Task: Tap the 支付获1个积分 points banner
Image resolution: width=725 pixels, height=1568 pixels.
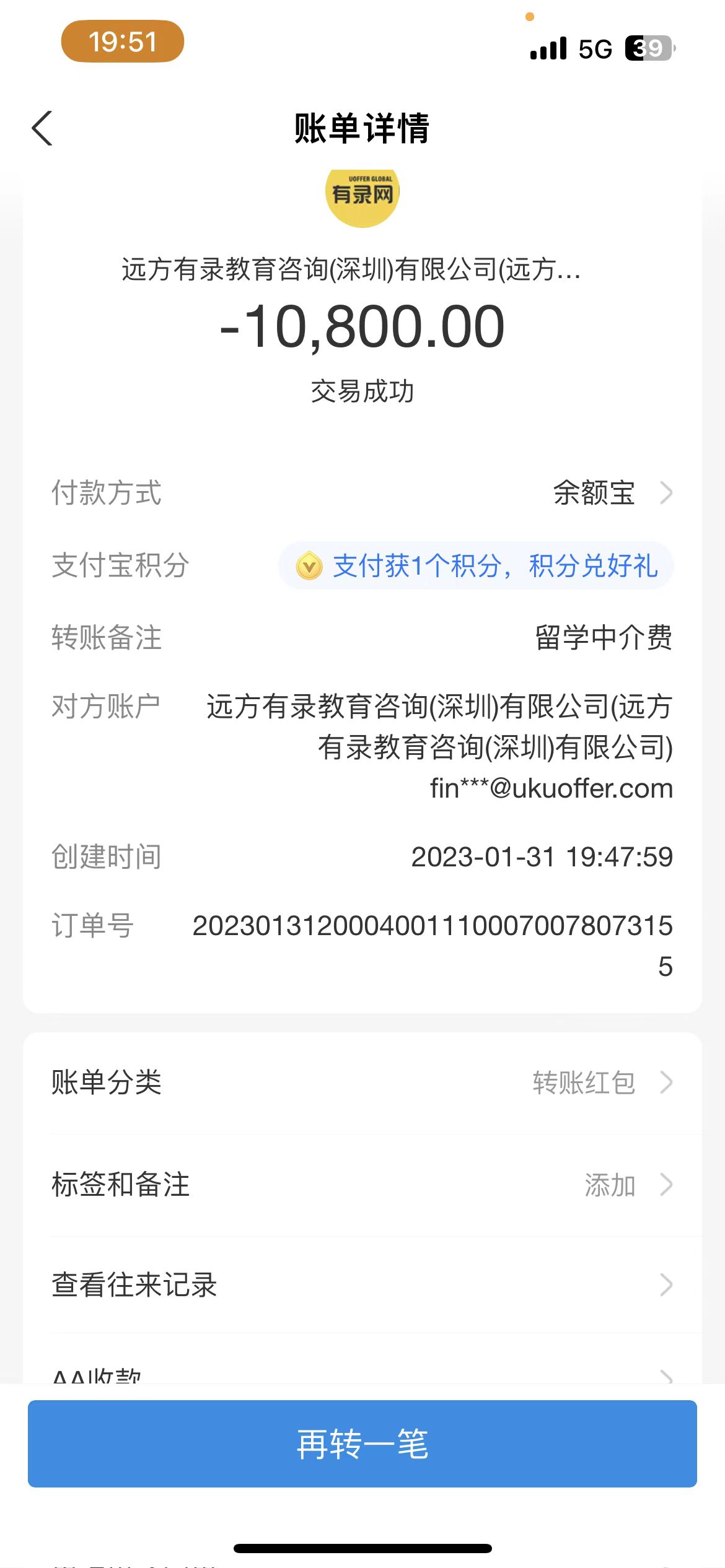Action: tap(476, 566)
